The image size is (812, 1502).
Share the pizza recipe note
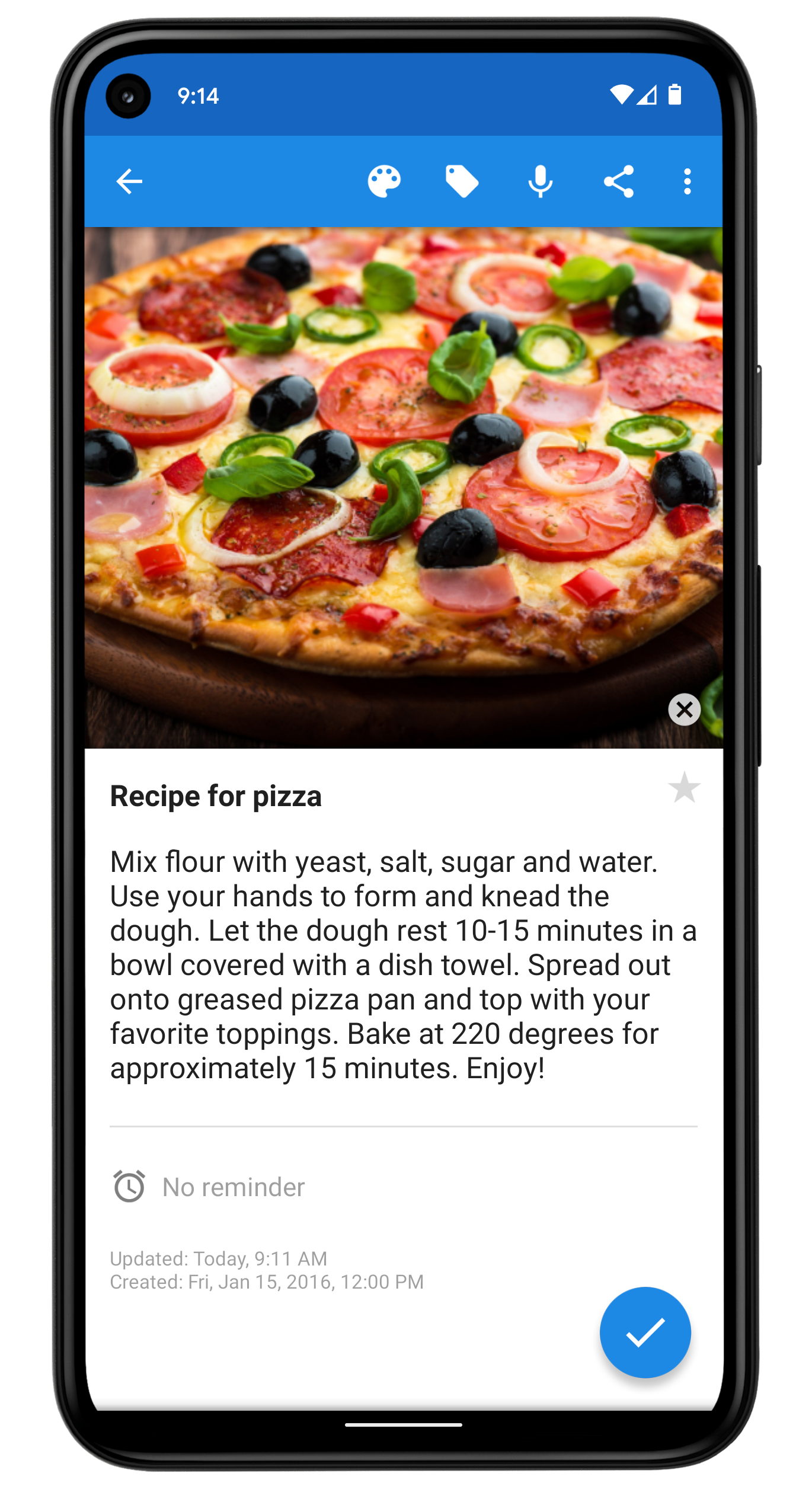point(619,181)
